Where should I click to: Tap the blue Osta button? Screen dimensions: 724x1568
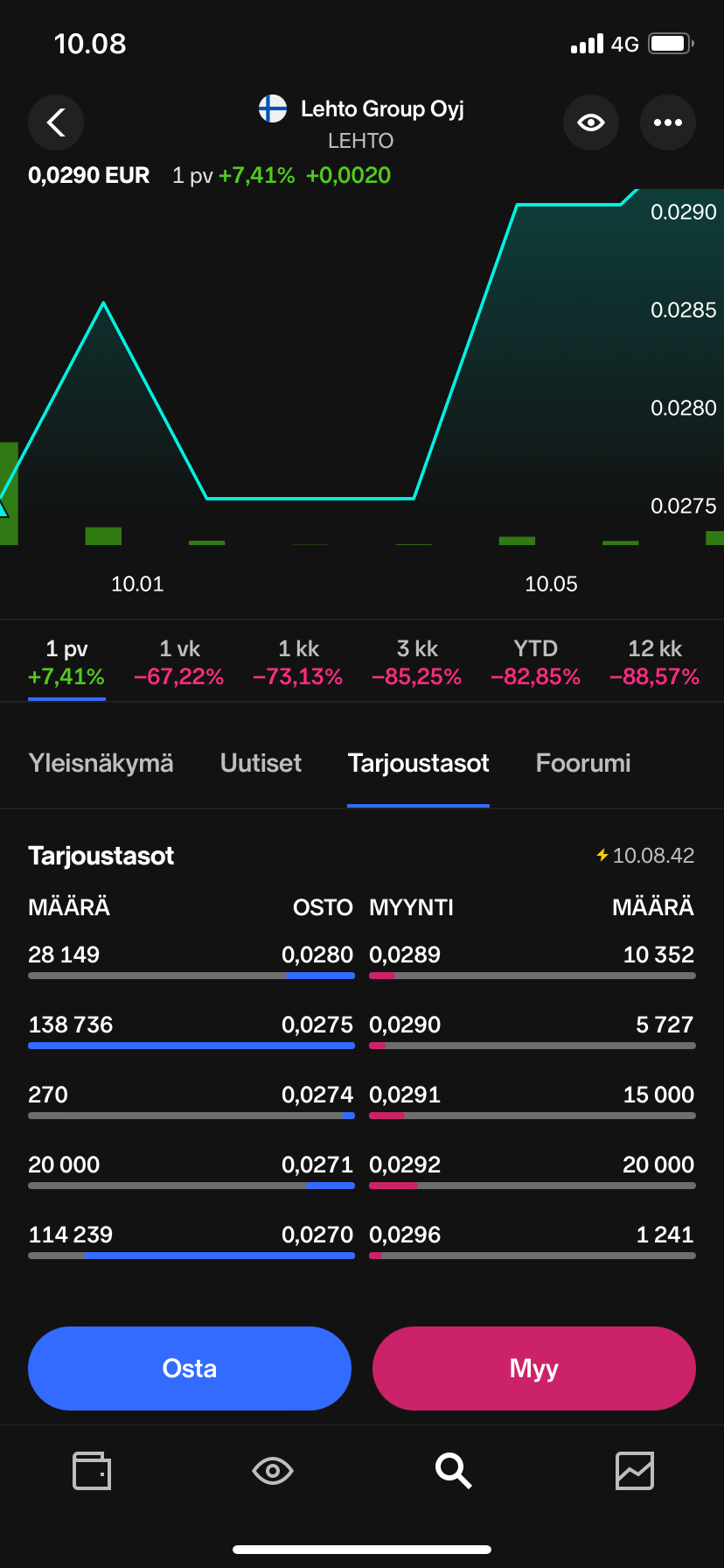190,1368
